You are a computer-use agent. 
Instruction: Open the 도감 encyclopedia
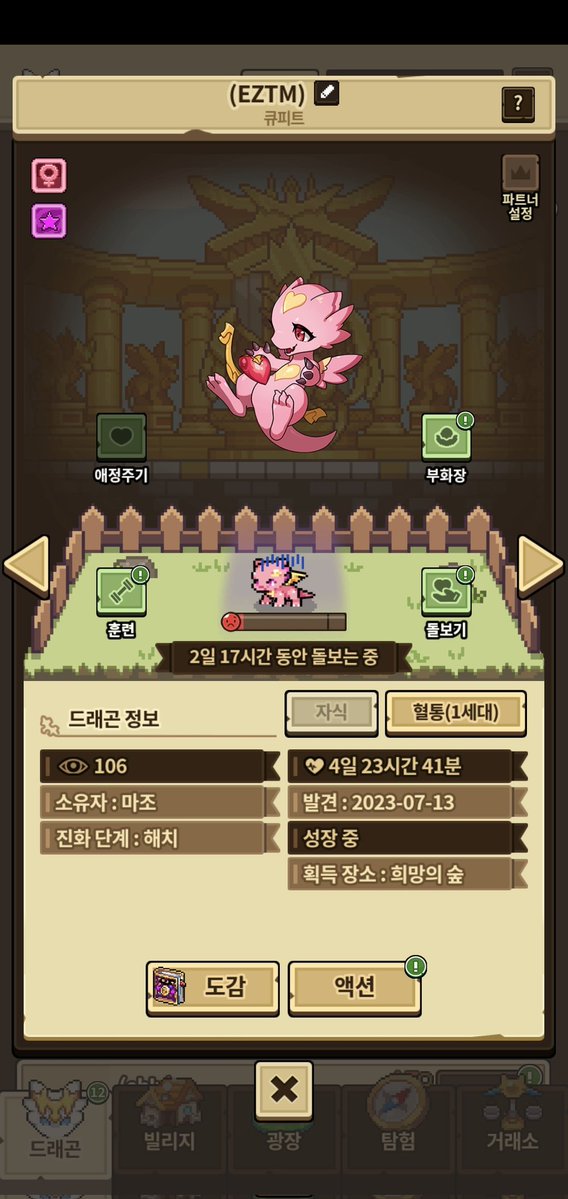coord(213,988)
